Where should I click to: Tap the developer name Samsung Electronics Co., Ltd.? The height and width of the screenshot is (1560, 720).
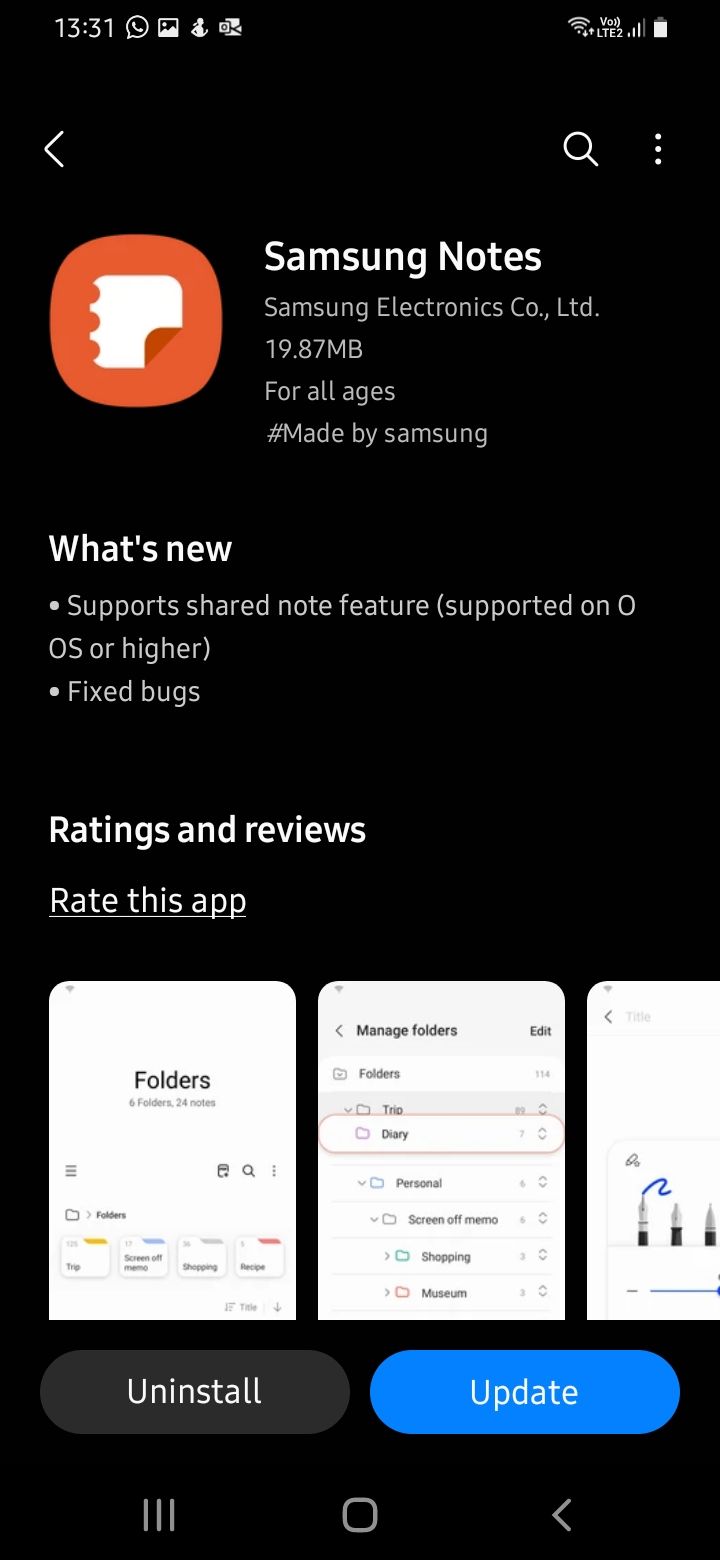pyautogui.click(x=432, y=307)
